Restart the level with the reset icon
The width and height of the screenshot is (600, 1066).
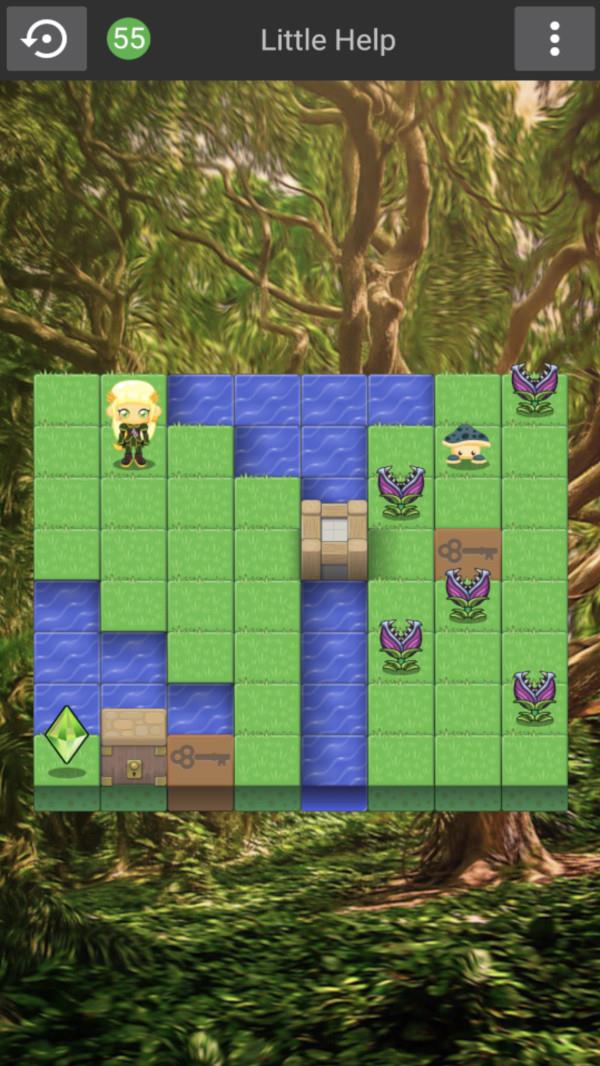pos(46,39)
